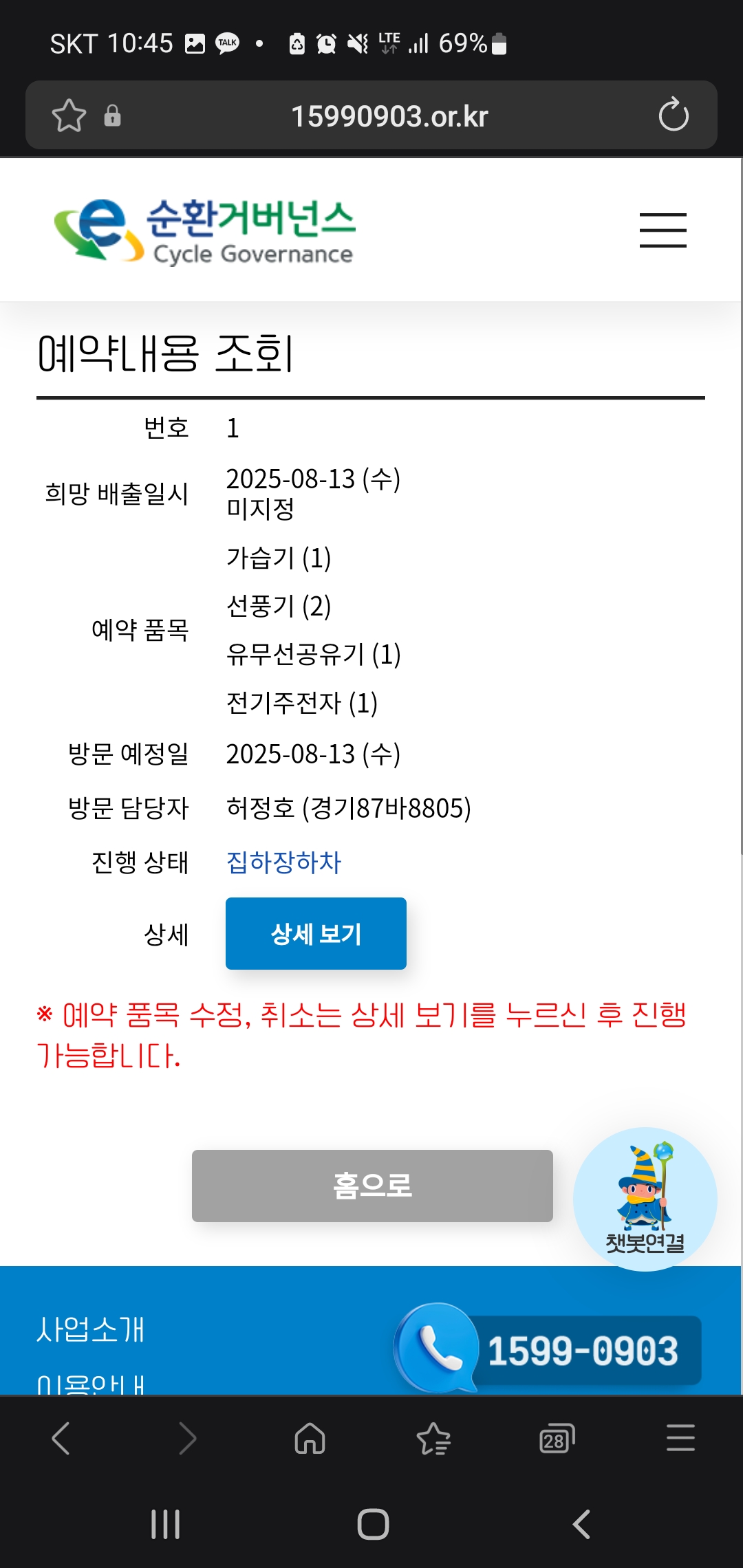Open the browser home page

310,1438
